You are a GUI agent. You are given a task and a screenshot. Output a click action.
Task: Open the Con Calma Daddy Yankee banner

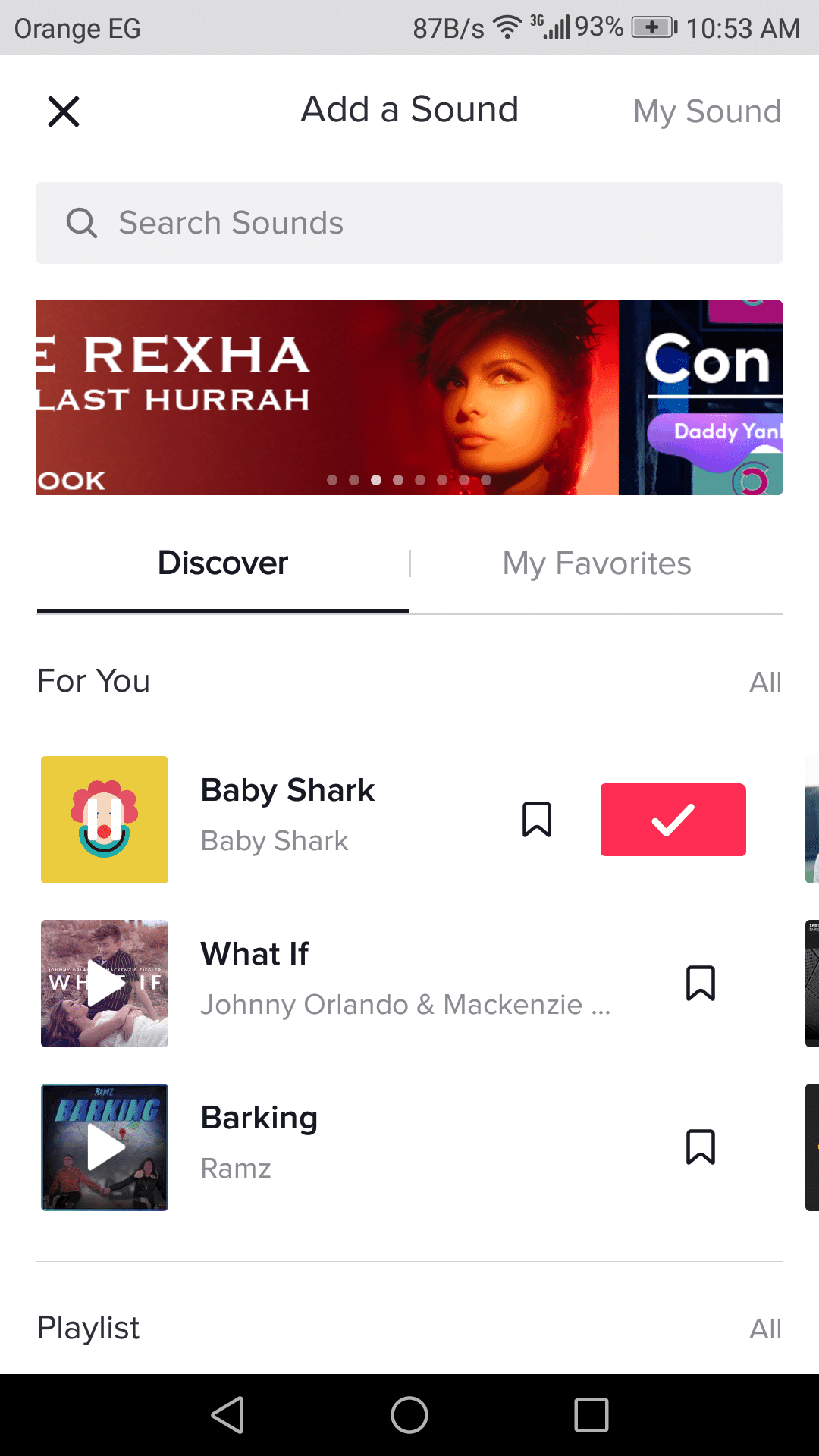pos(701,397)
